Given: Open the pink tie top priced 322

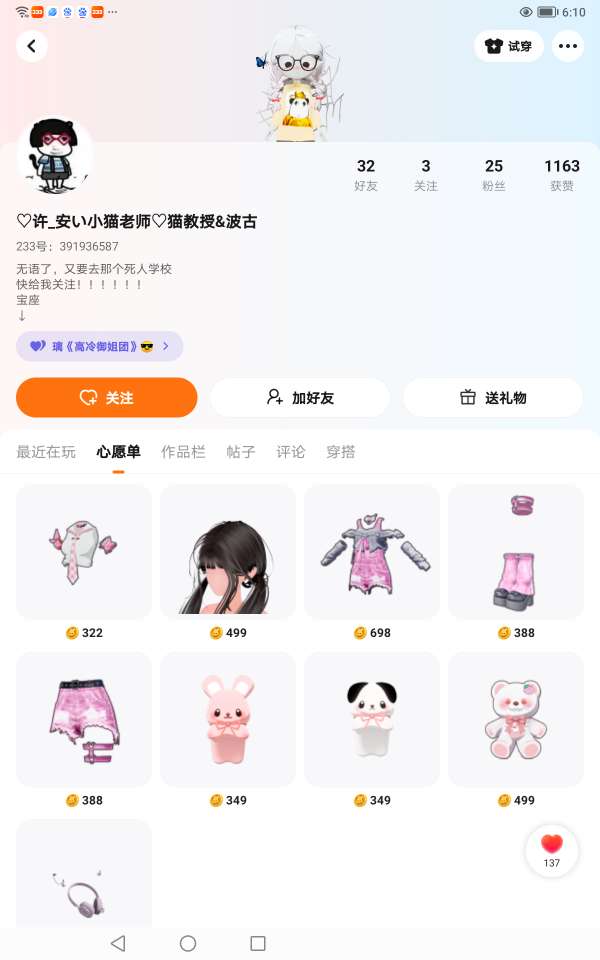Looking at the screenshot, I should pos(84,552).
